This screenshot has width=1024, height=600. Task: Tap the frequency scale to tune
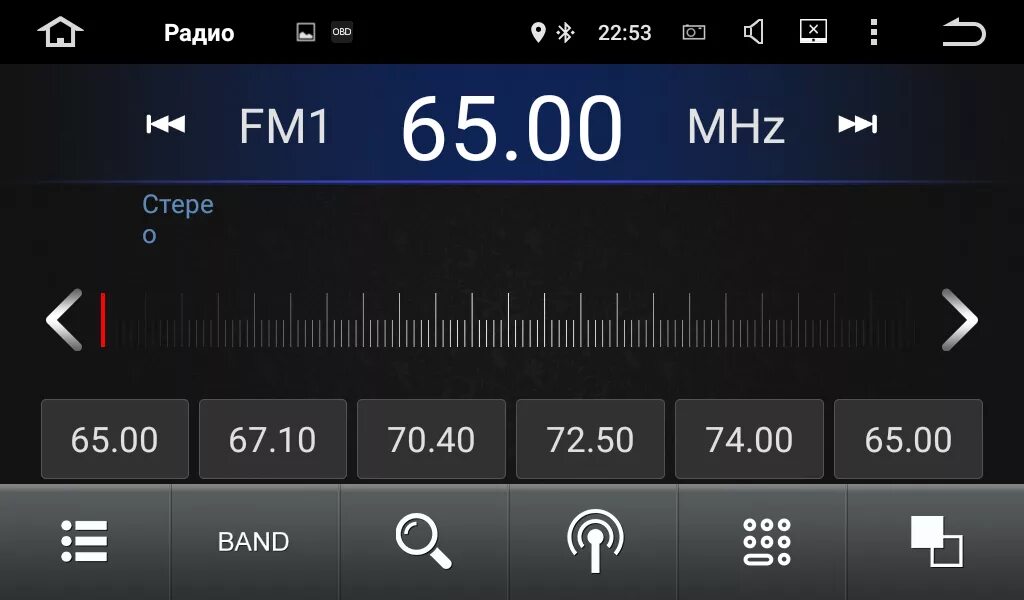(510, 320)
